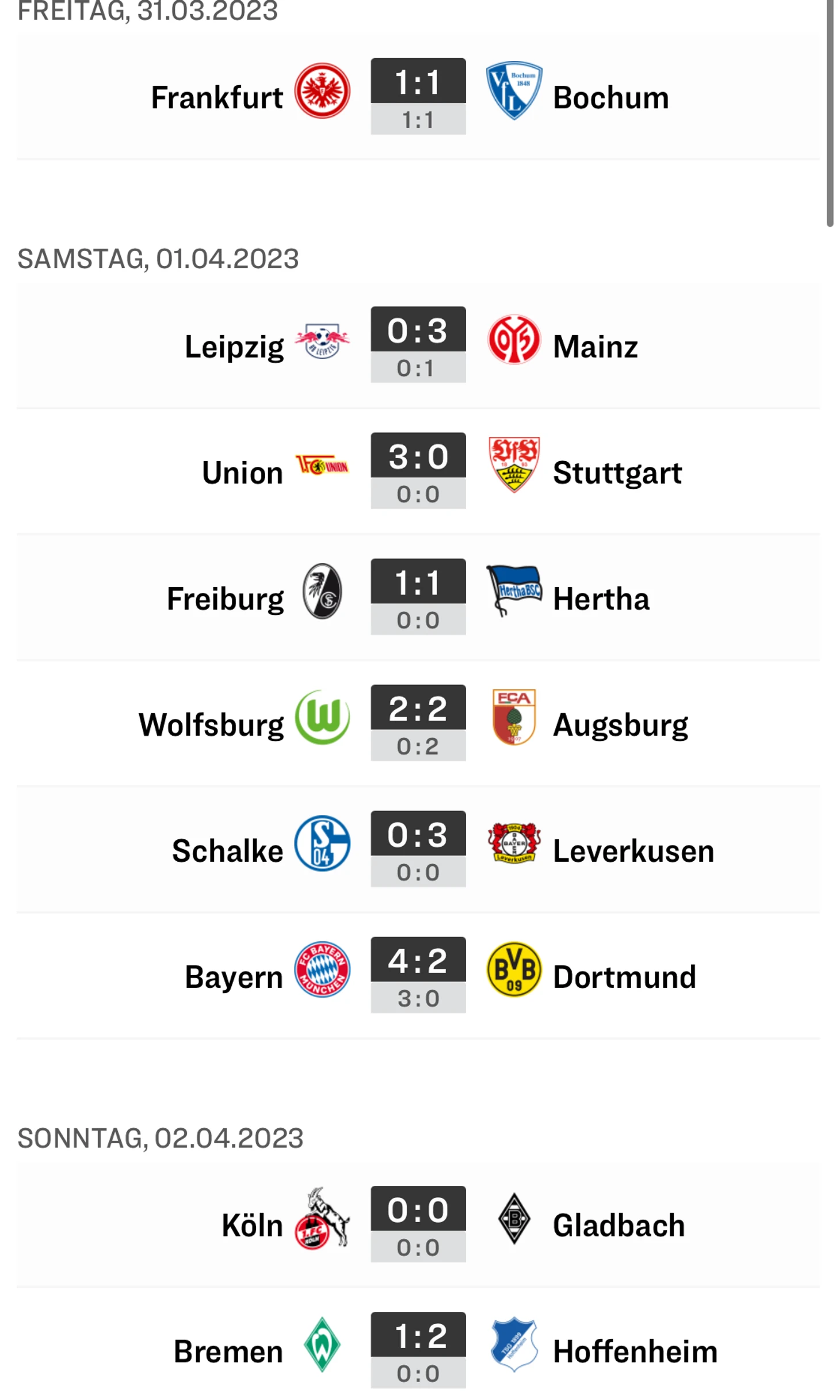
Task: Select the Freiburg vs Hertha match
Action: click(418, 596)
